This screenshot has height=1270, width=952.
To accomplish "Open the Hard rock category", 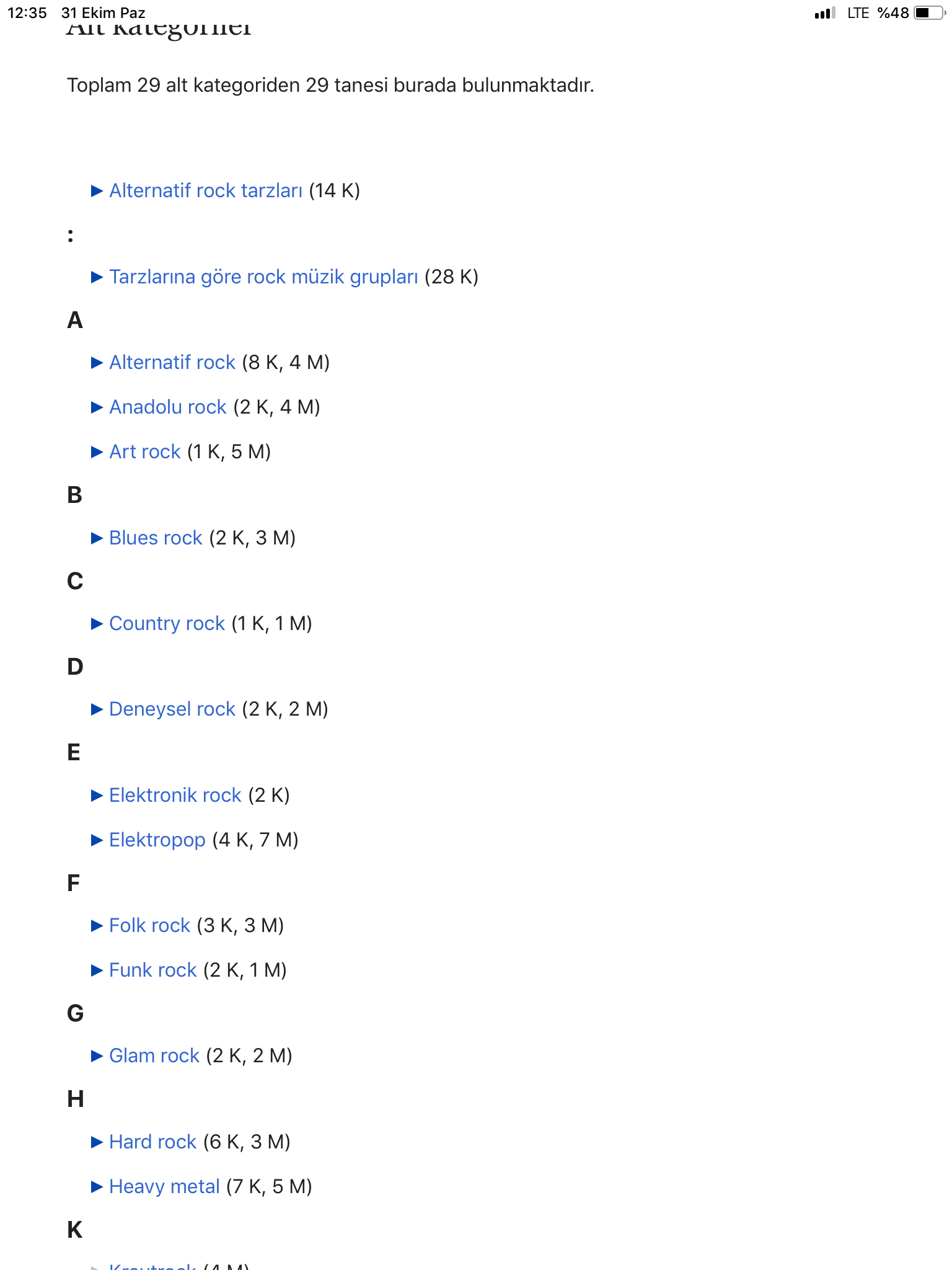I will point(152,1142).
